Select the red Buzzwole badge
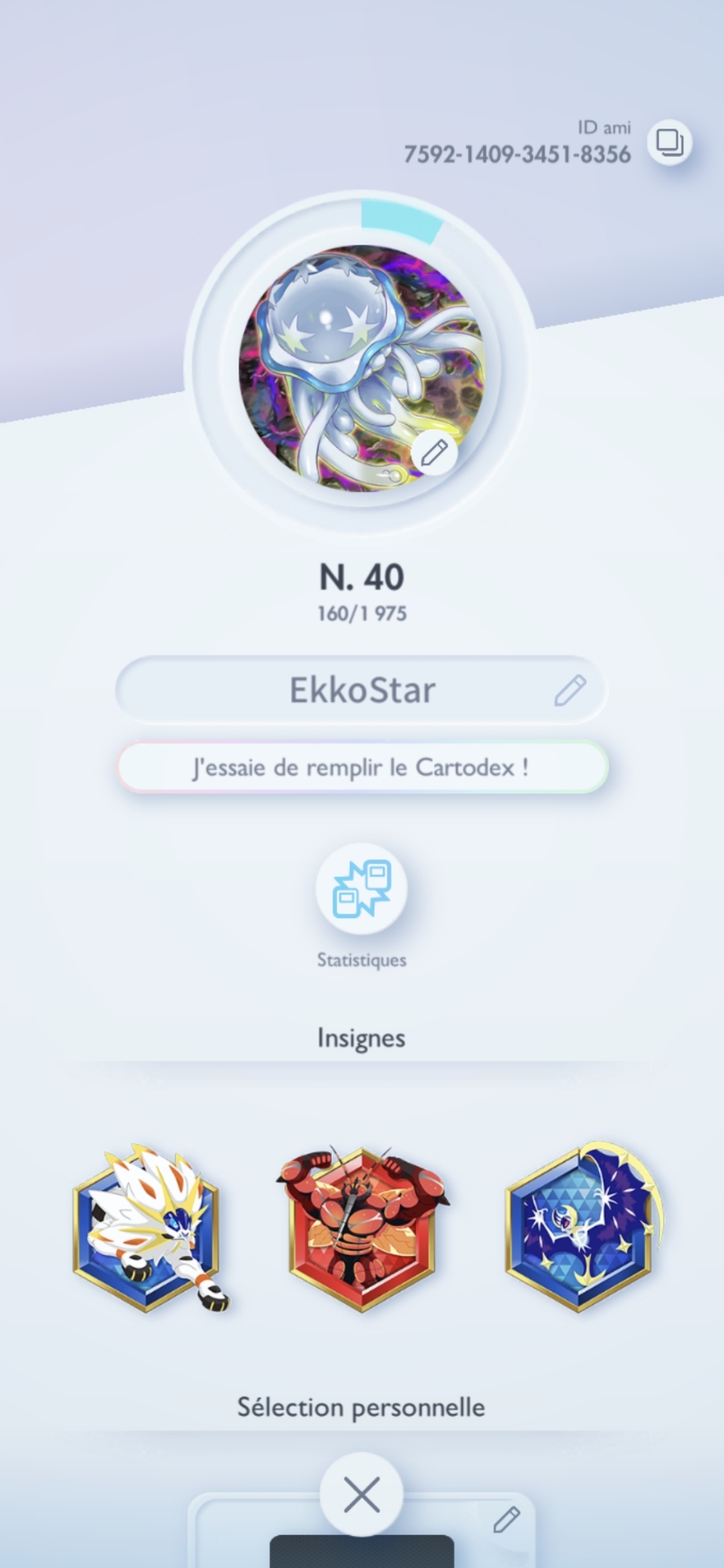 pos(362,1228)
